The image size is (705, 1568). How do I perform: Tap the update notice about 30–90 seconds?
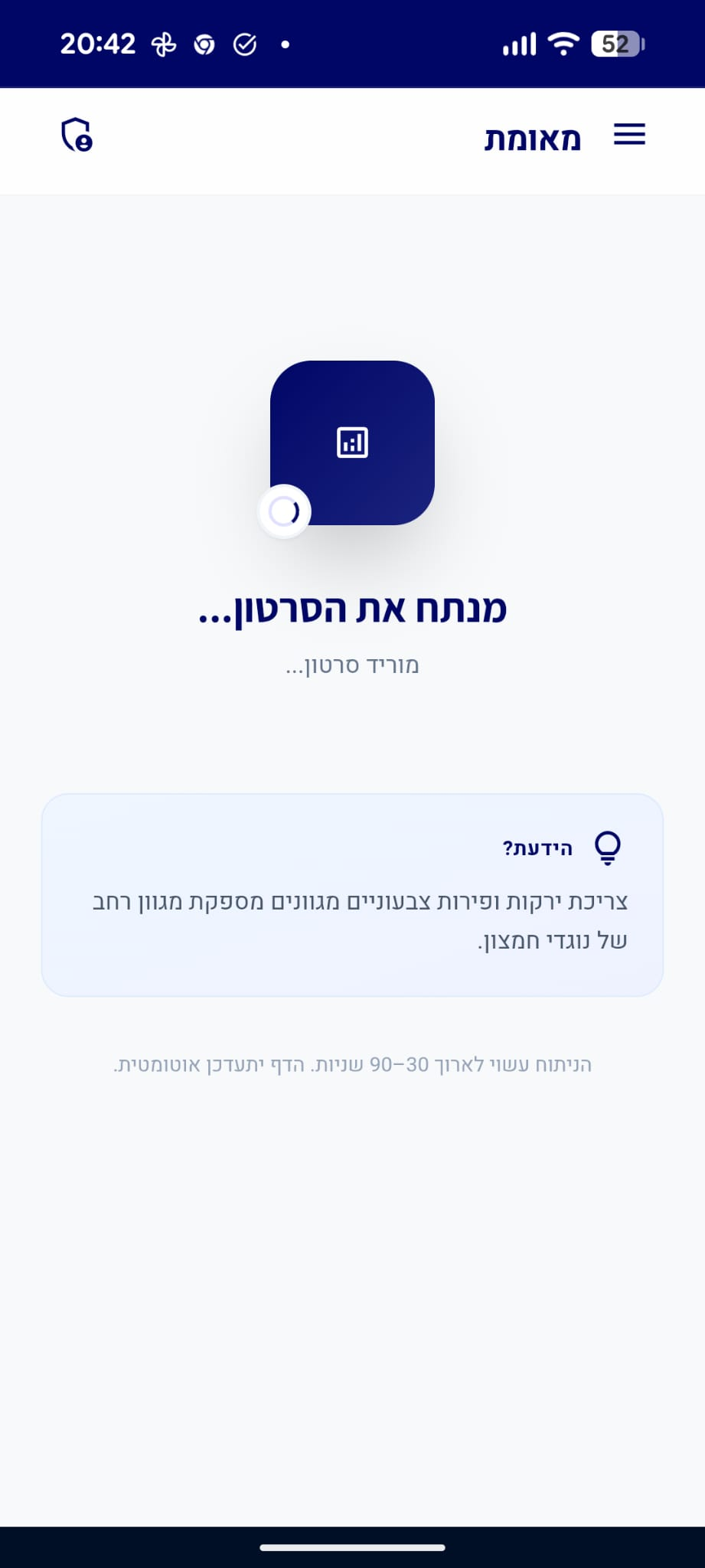[x=351, y=1064]
